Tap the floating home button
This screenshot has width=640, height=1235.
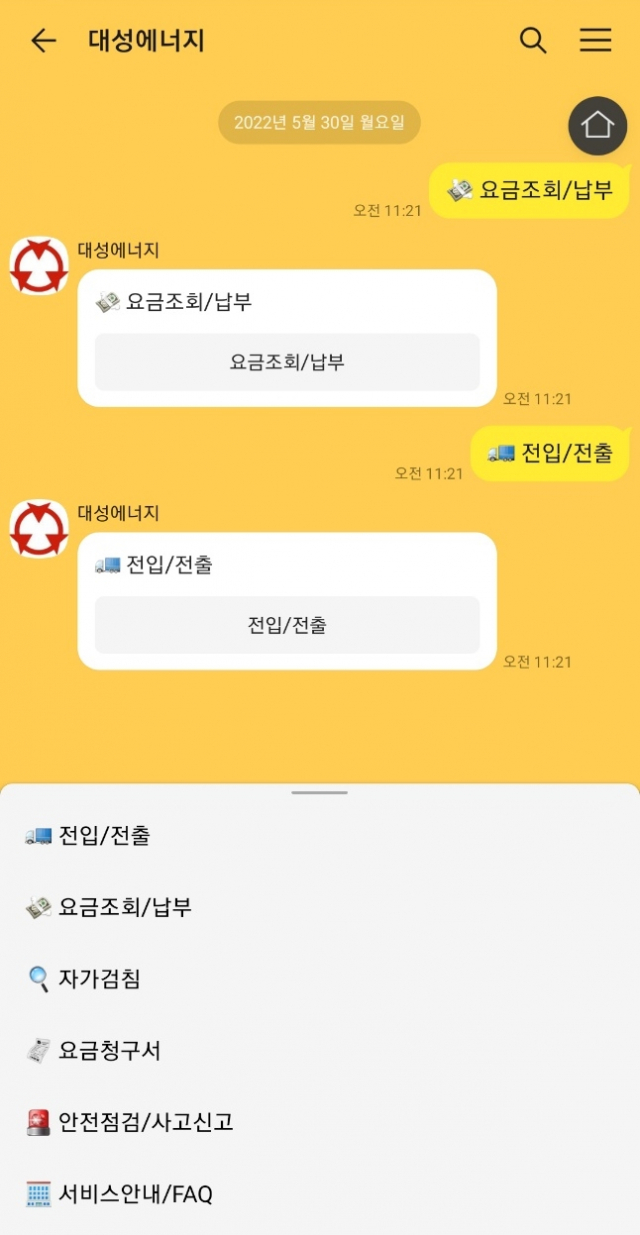[597, 126]
